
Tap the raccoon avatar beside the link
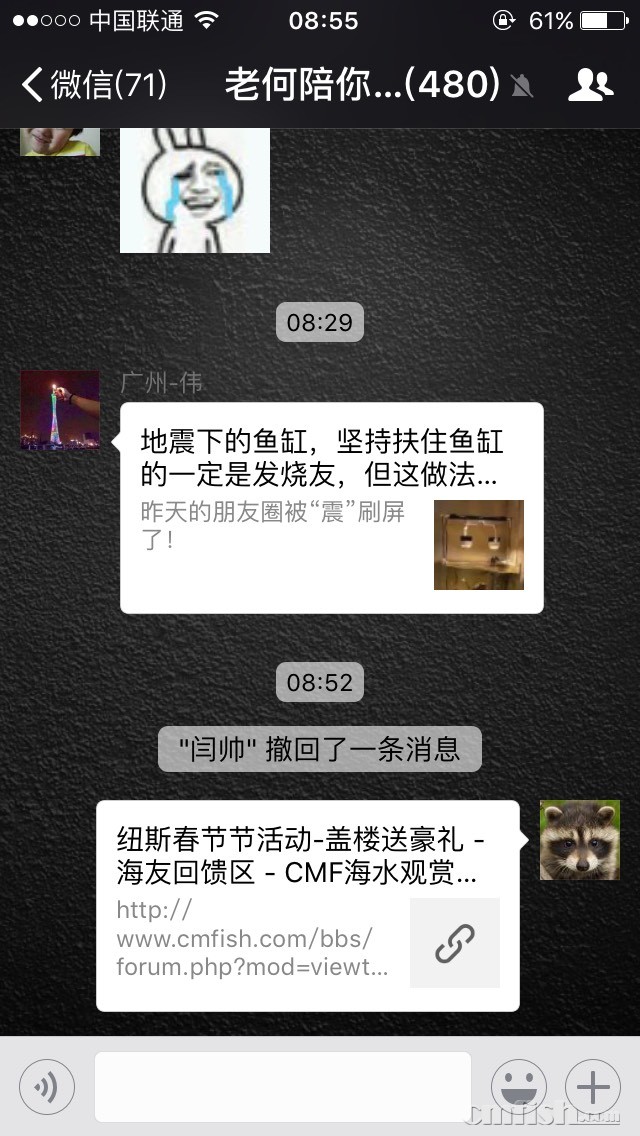click(x=580, y=840)
